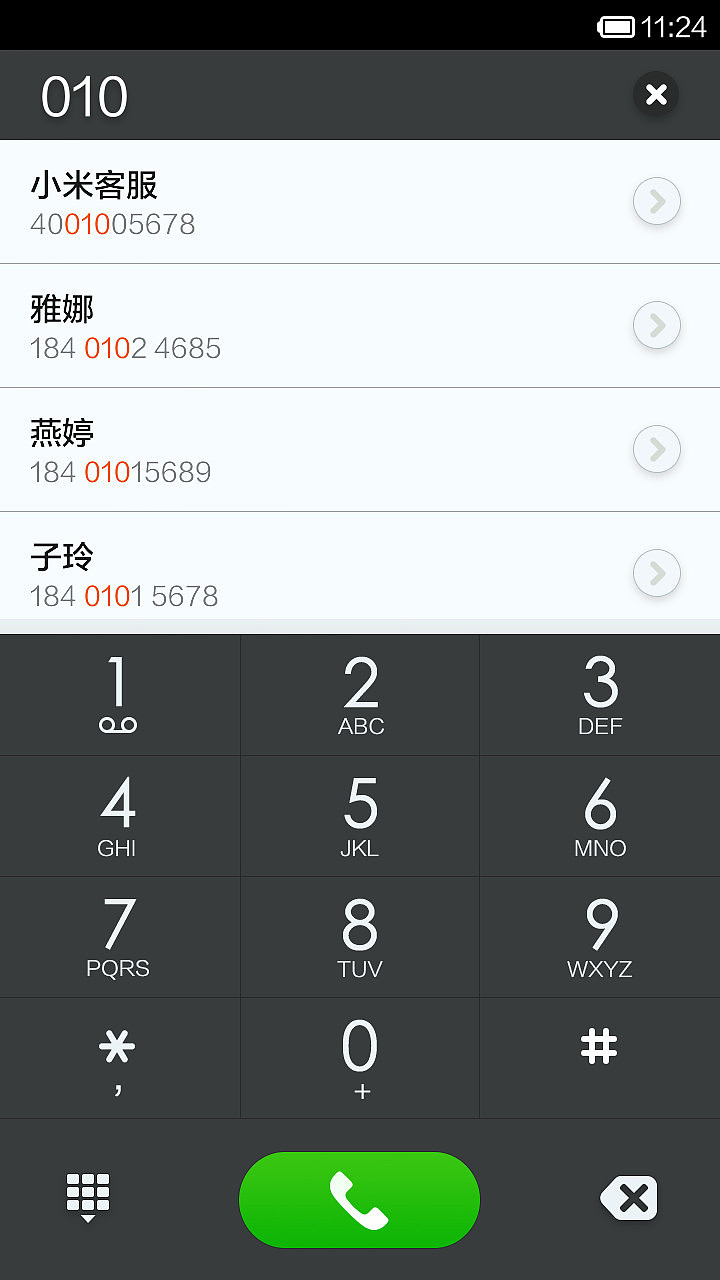Enter digit 5 JKL
This screenshot has width=720, height=1280.
(x=360, y=816)
